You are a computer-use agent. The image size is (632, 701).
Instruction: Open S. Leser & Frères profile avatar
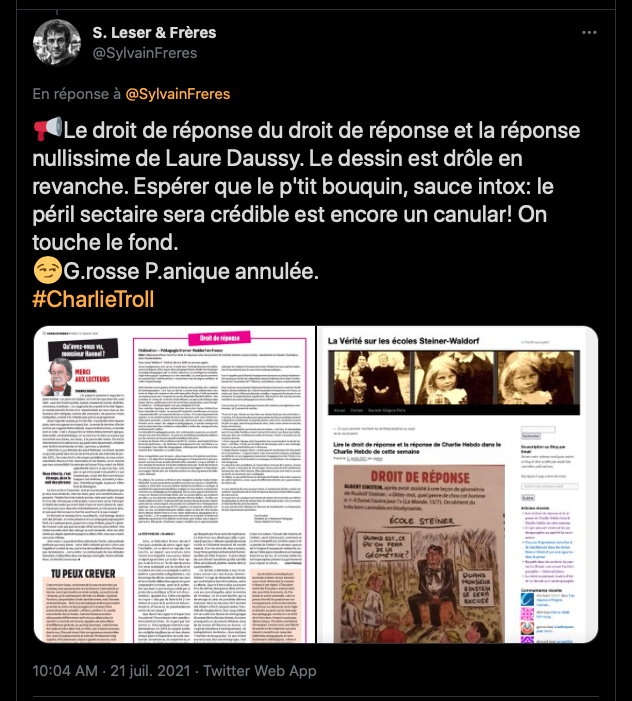(57, 41)
